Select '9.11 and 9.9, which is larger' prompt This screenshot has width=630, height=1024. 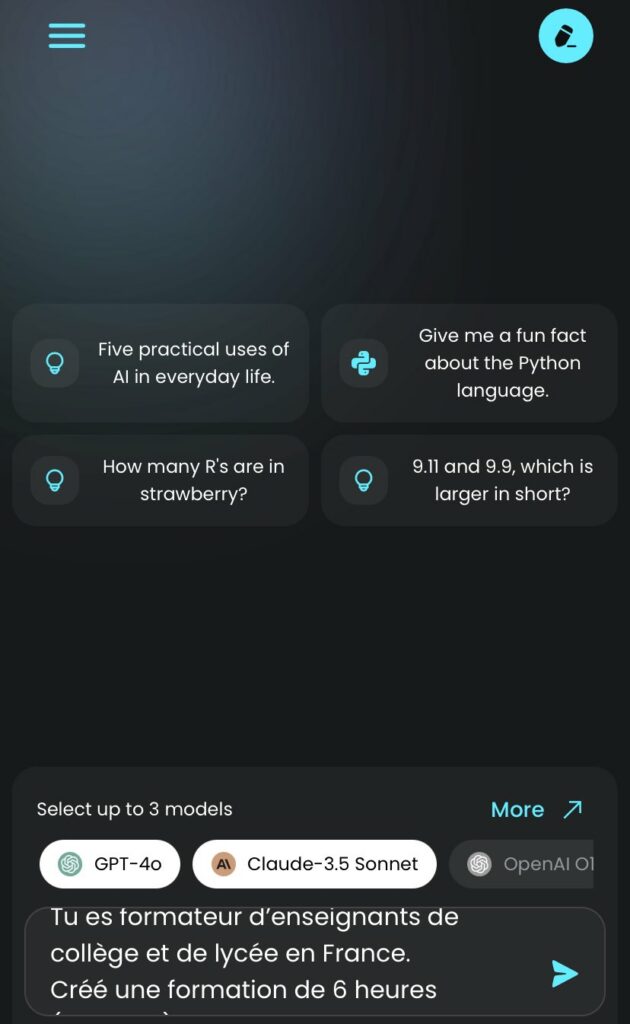469,480
